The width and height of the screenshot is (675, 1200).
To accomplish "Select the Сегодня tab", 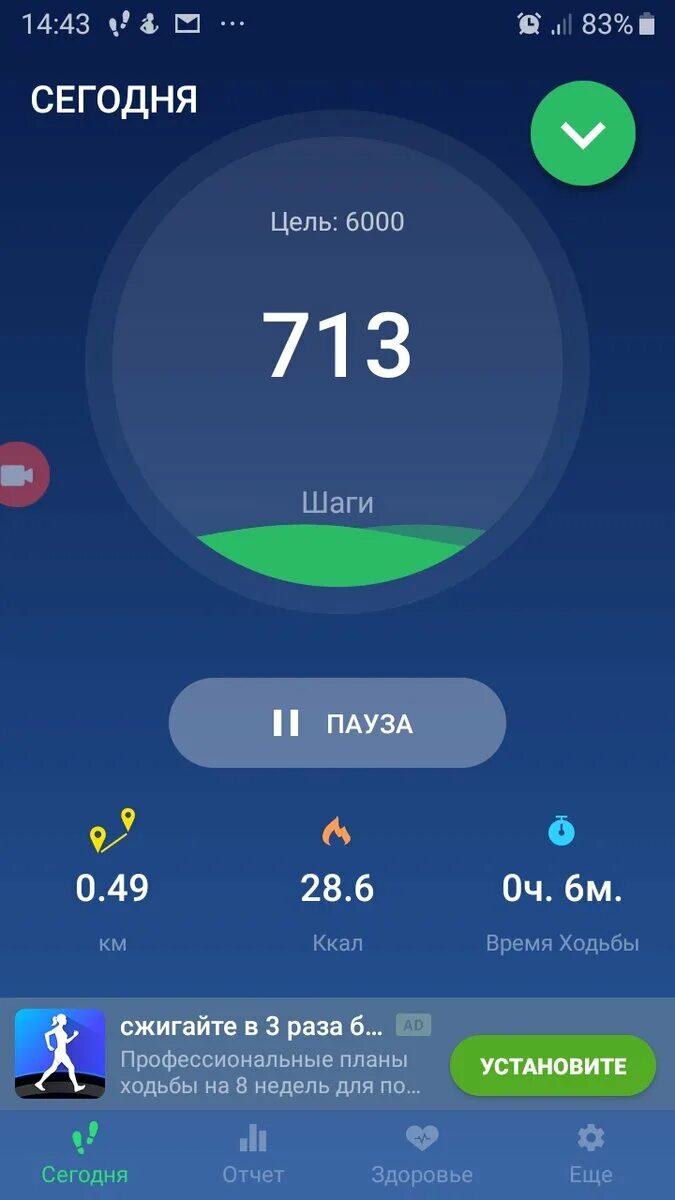I will [84, 1153].
